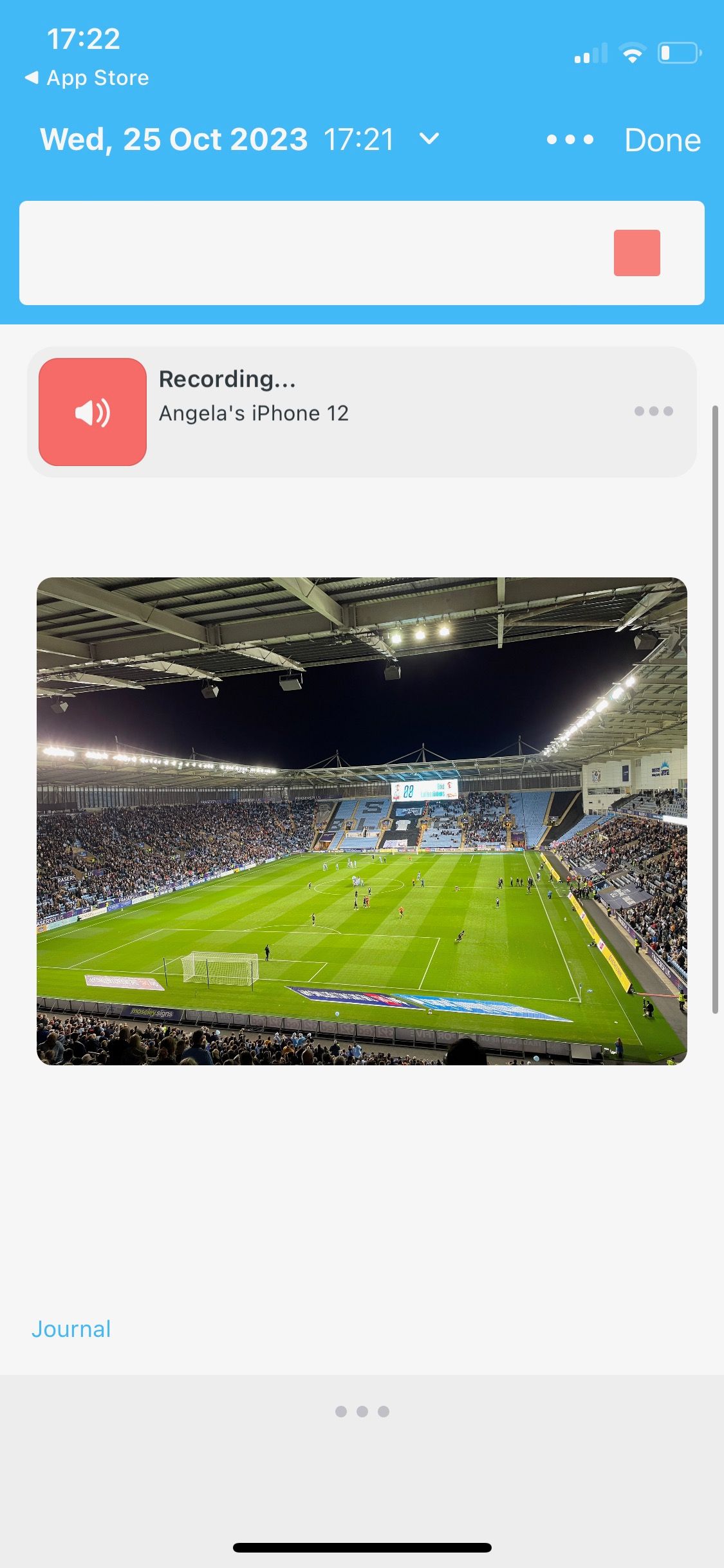Expand the date picker chevron next to 17:21

(429, 138)
